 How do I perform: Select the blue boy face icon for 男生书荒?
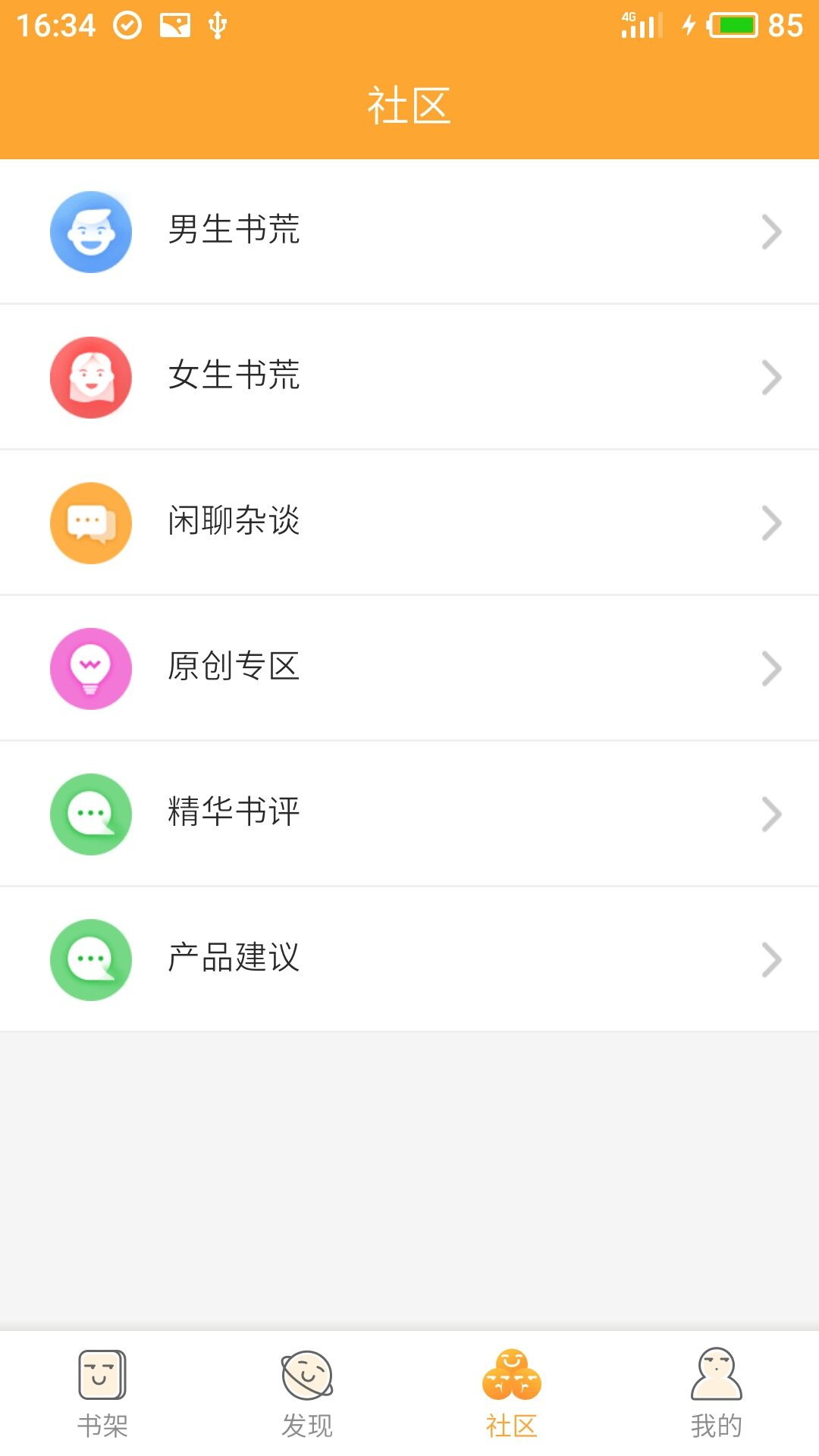pos(90,231)
